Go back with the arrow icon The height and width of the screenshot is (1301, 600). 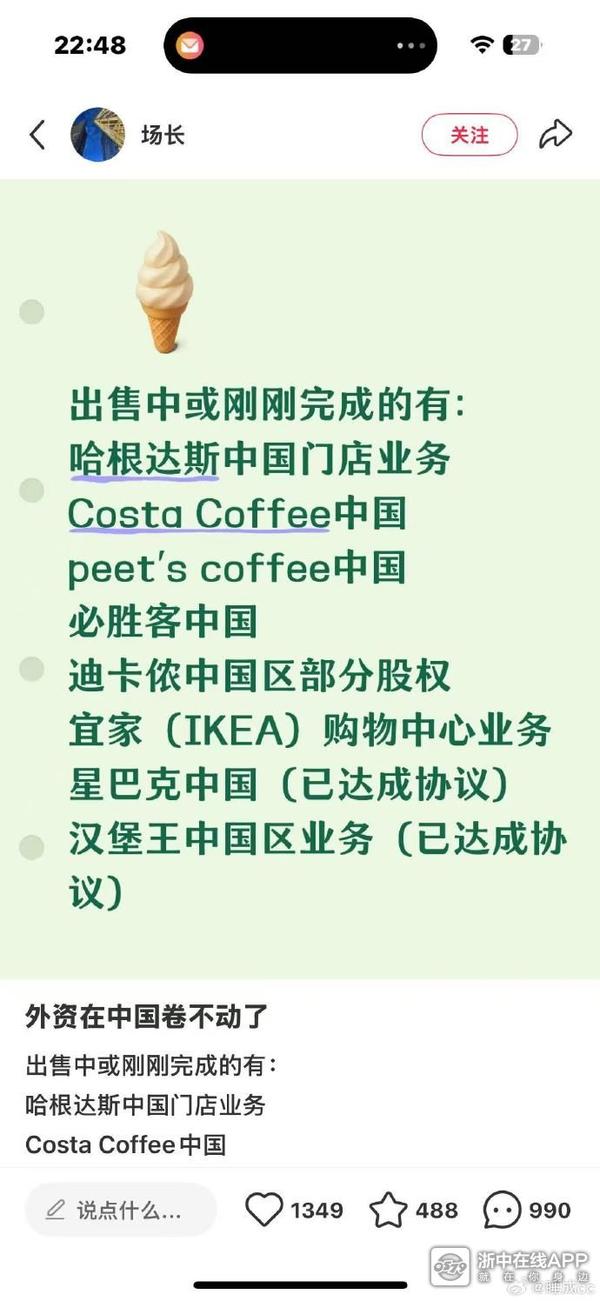point(37,135)
